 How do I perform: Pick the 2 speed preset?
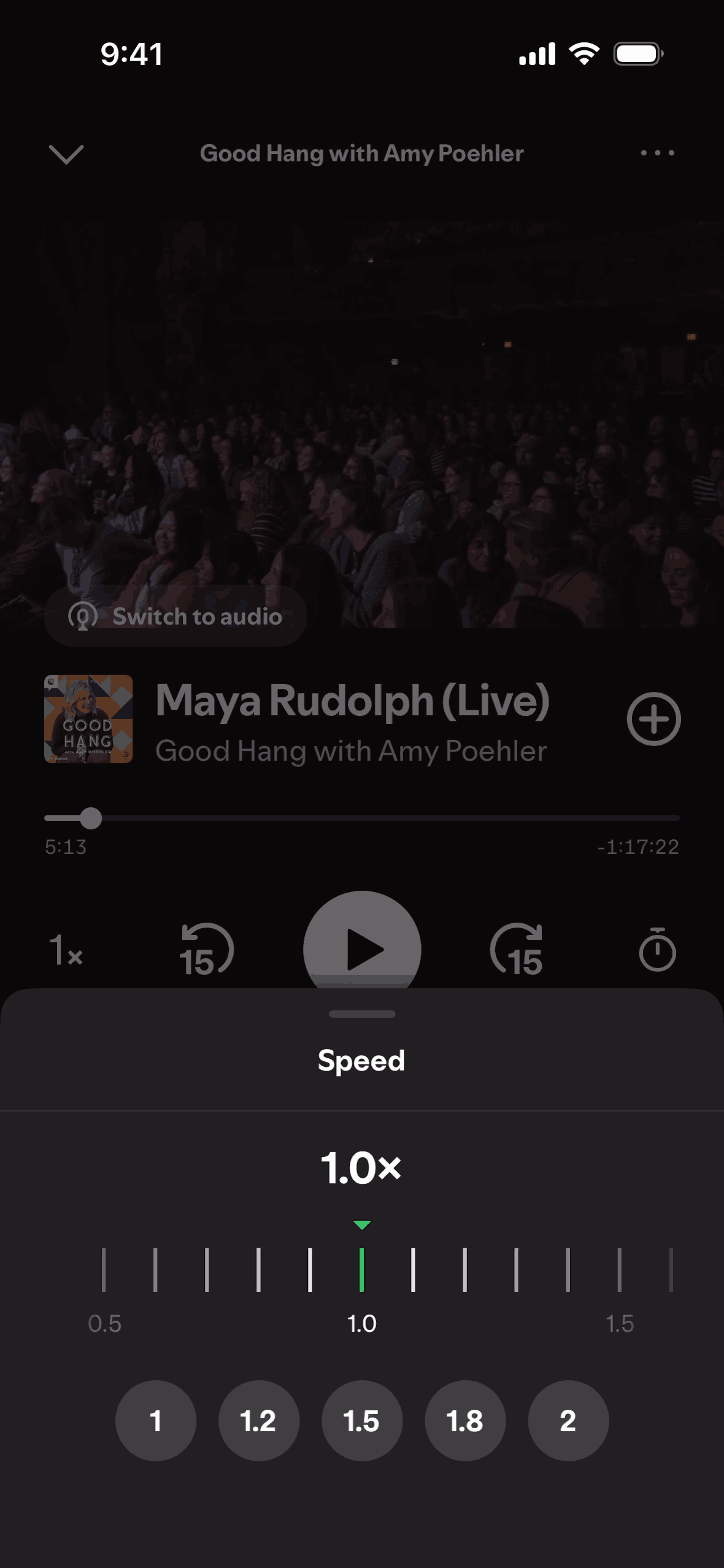(568, 1421)
